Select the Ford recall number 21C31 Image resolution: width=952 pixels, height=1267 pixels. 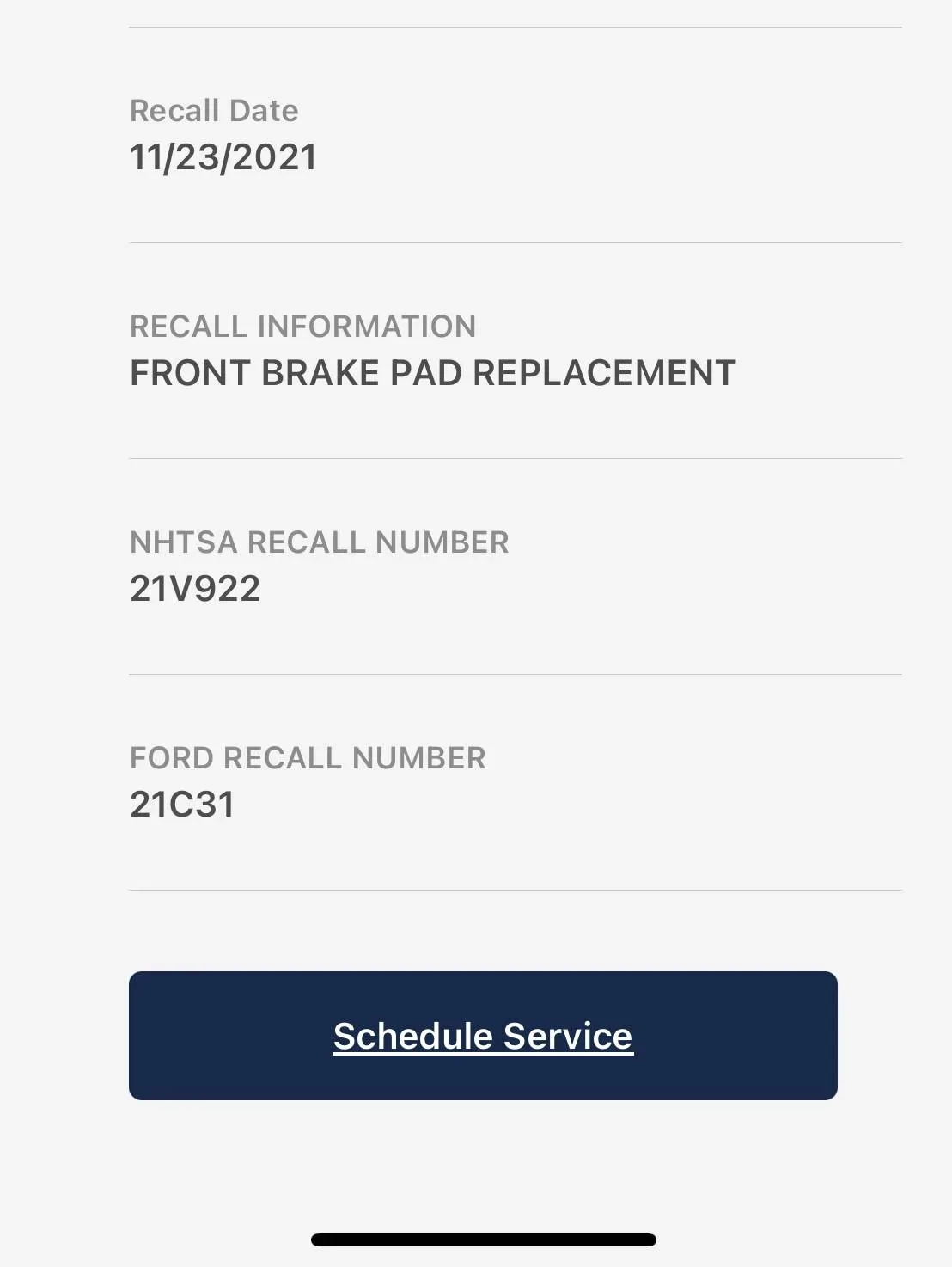pyautogui.click(x=180, y=804)
